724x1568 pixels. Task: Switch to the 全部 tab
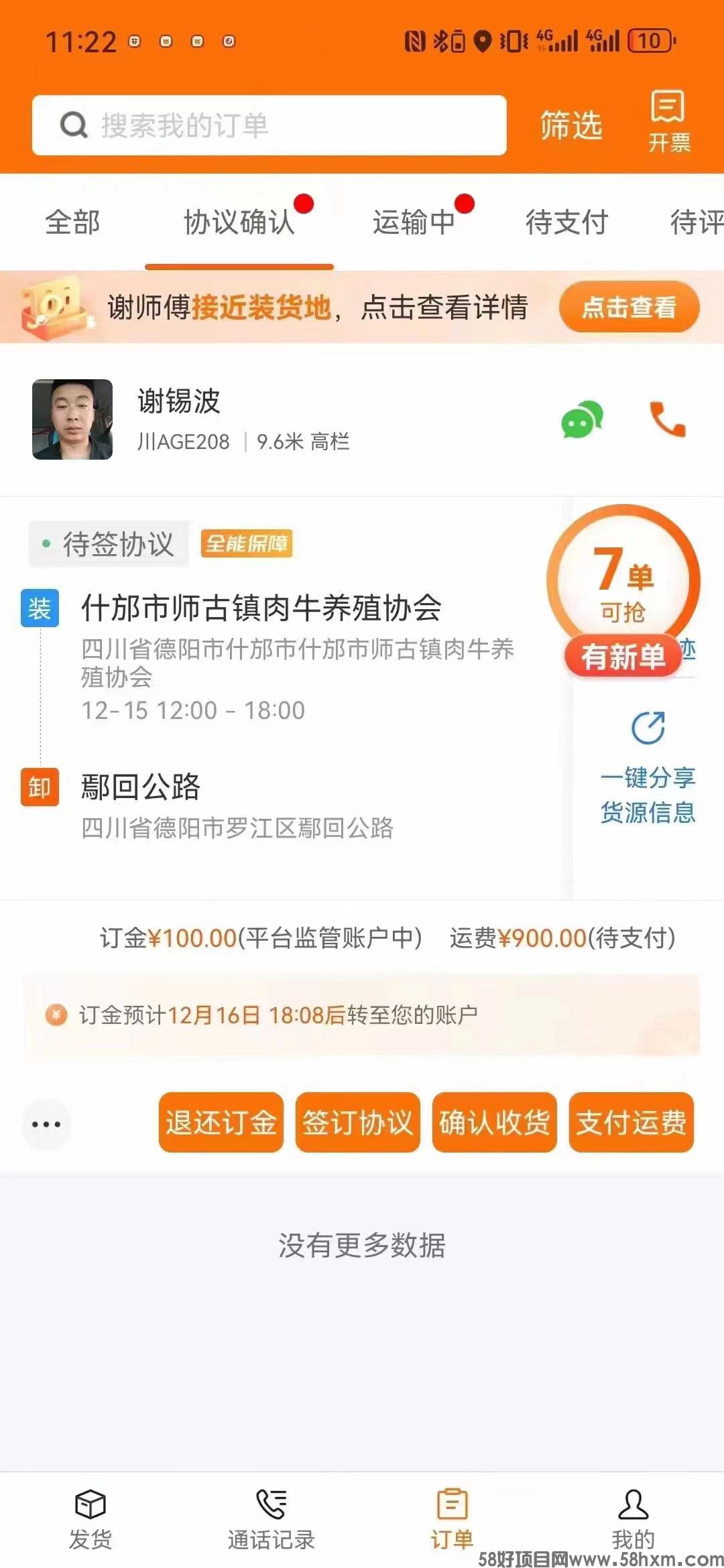click(72, 222)
